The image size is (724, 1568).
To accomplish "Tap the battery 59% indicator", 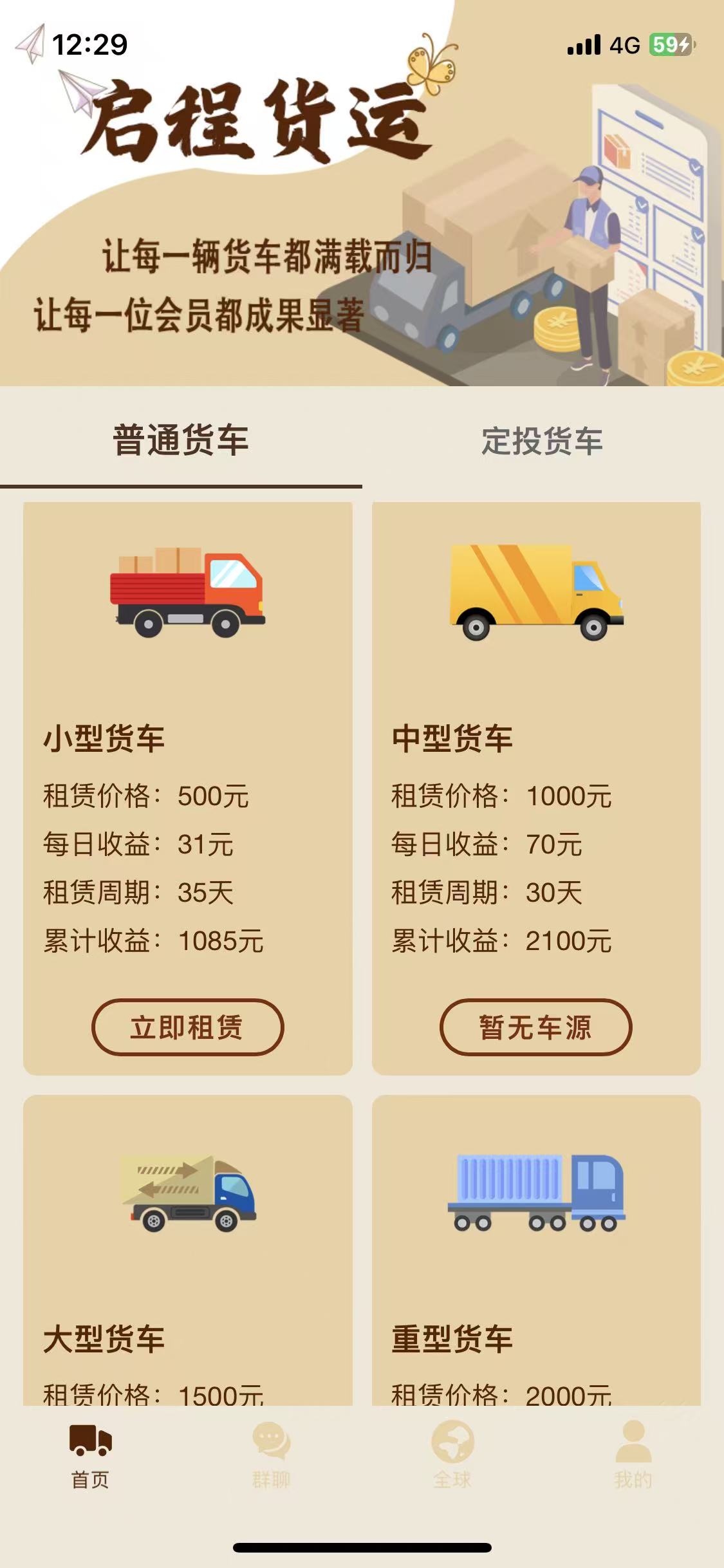I will (x=670, y=42).
